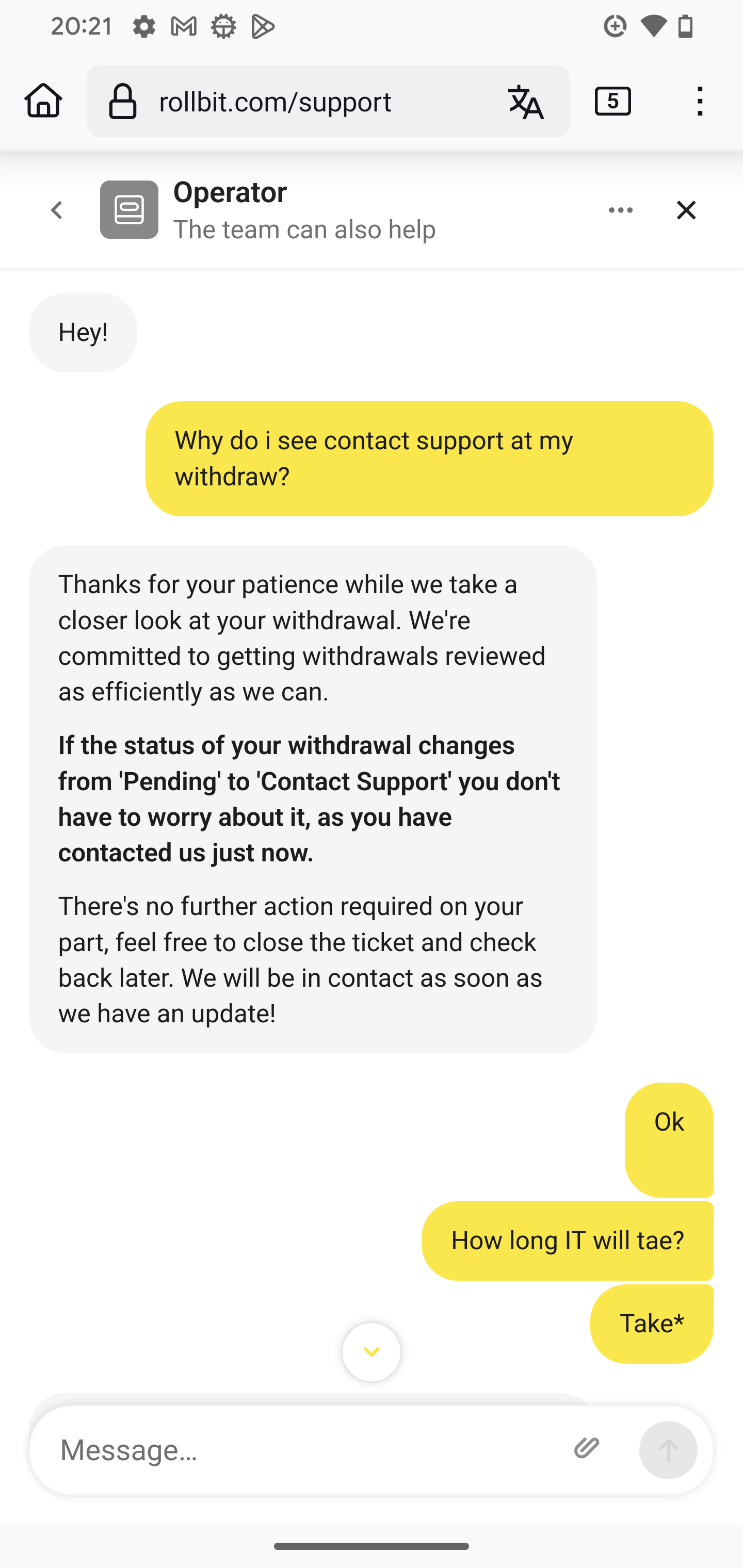The width and height of the screenshot is (743, 1568).
Task: Open the tab switcher showing 5 tabs
Action: (x=612, y=101)
